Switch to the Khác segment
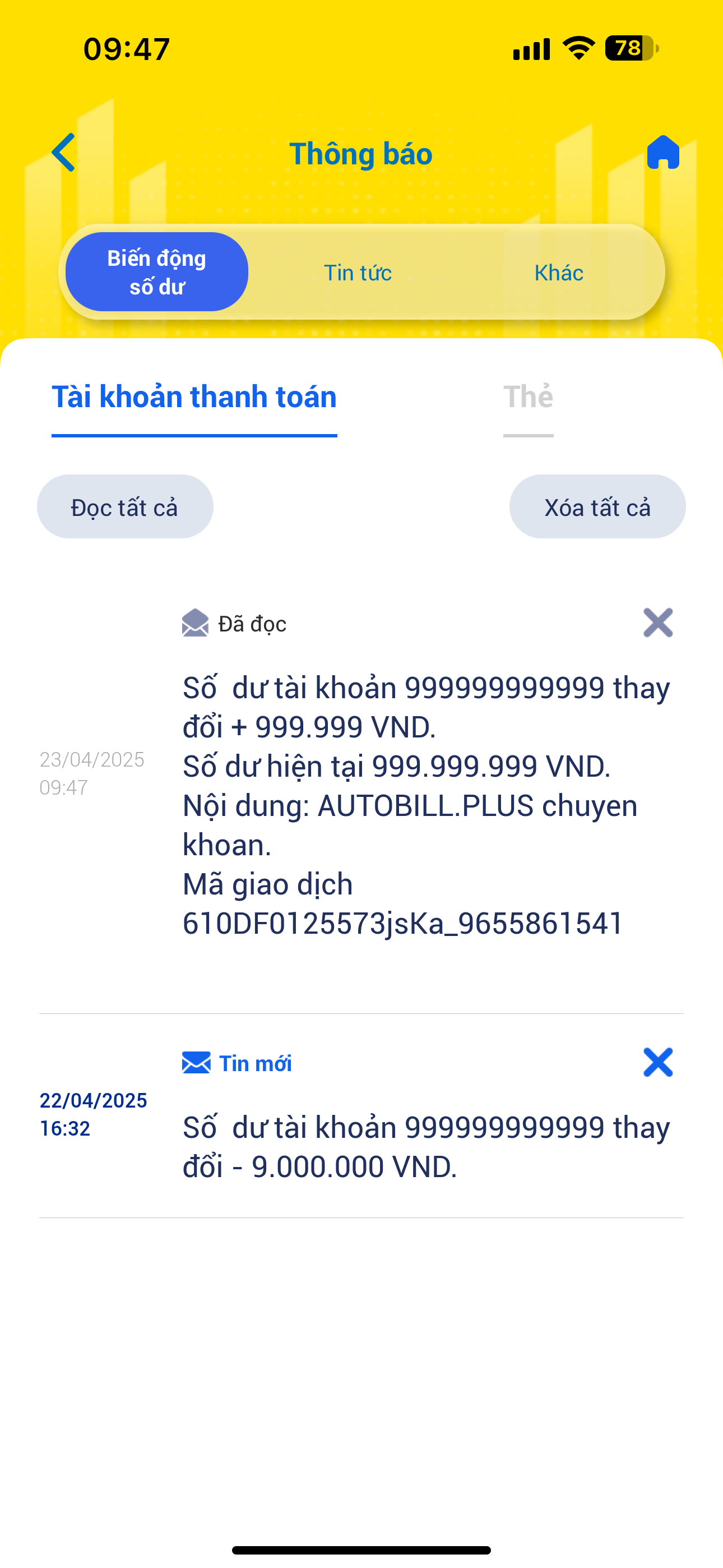The width and height of the screenshot is (723, 1568). click(559, 273)
